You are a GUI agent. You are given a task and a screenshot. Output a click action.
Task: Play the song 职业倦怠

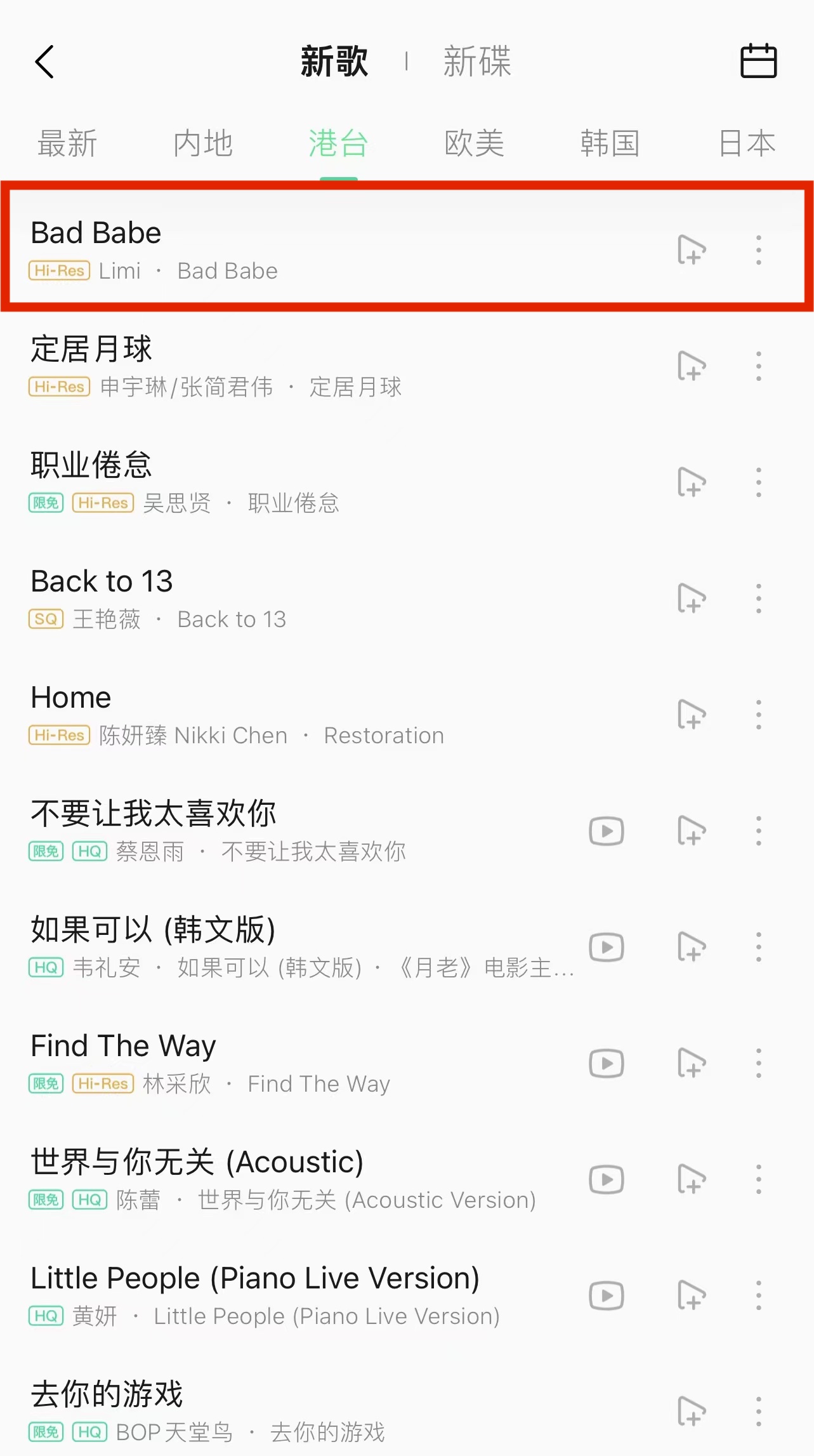click(254, 481)
